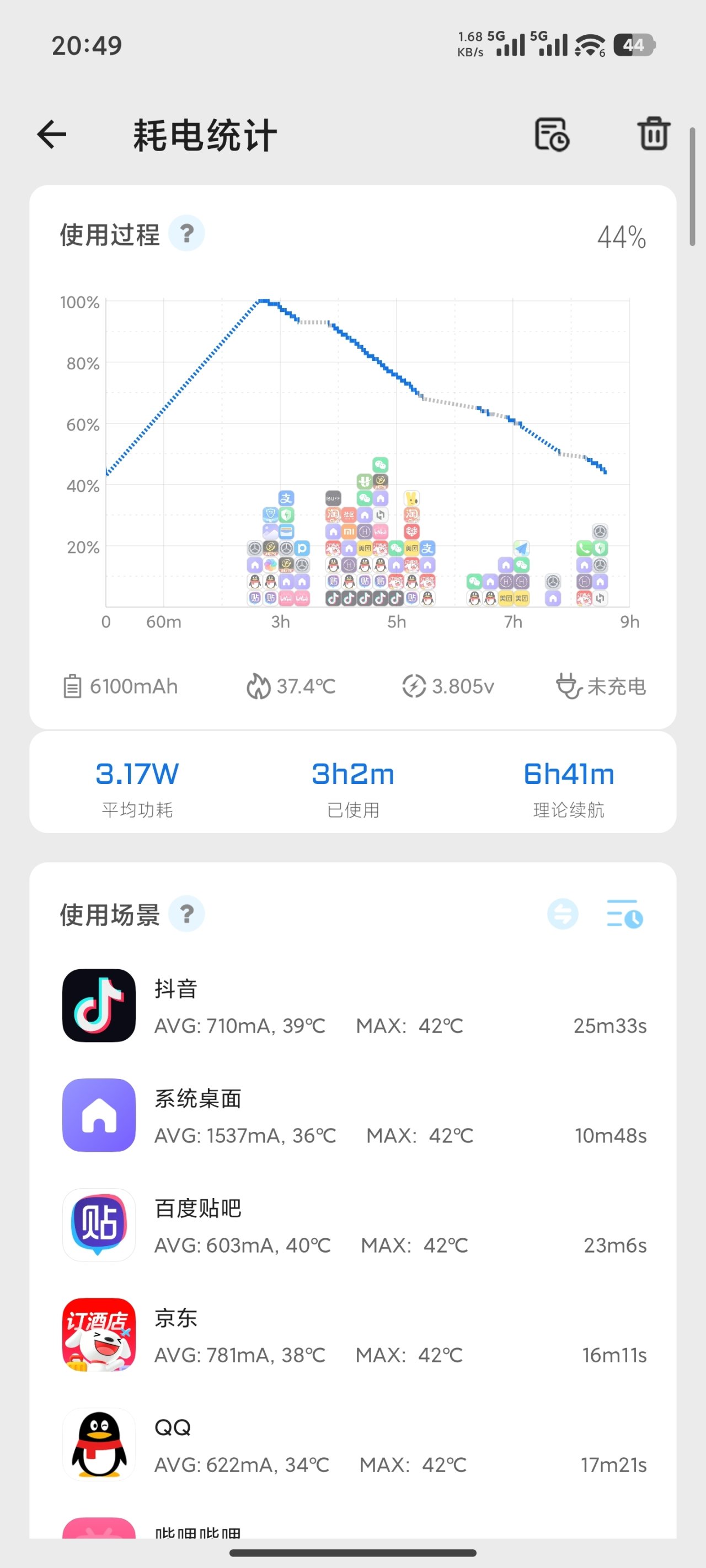Go back from the 耗电统计 page
The width and height of the screenshot is (706, 1568).
(x=52, y=134)
